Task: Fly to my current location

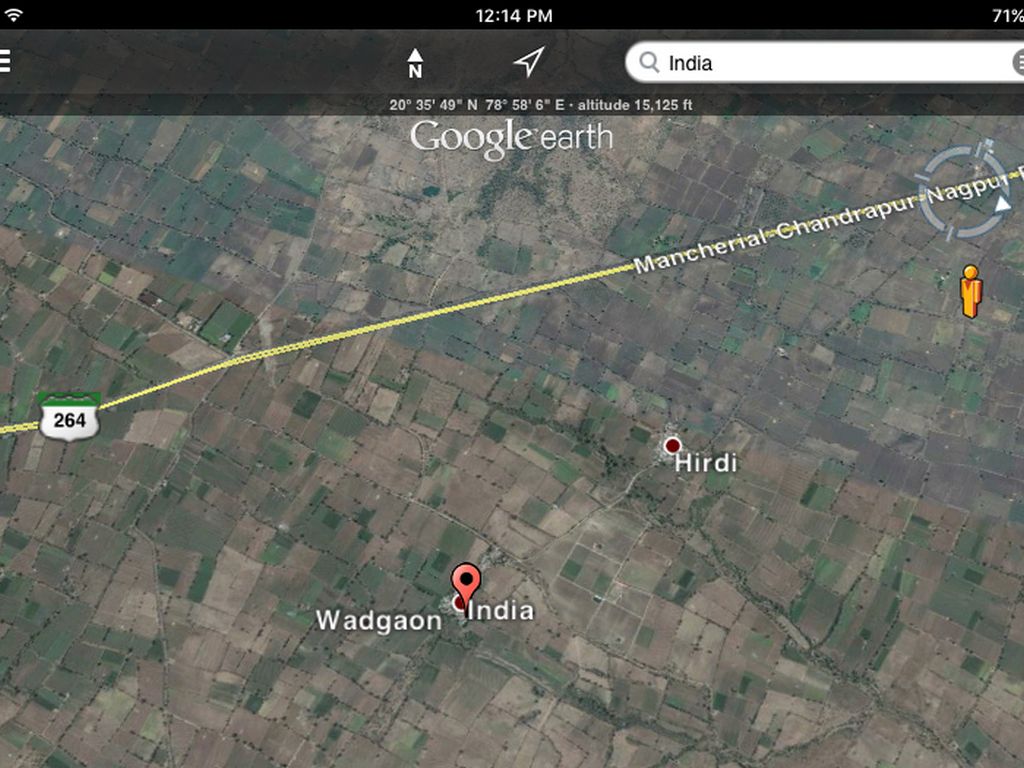Action: pyautogui.click(x=529, y=62)
